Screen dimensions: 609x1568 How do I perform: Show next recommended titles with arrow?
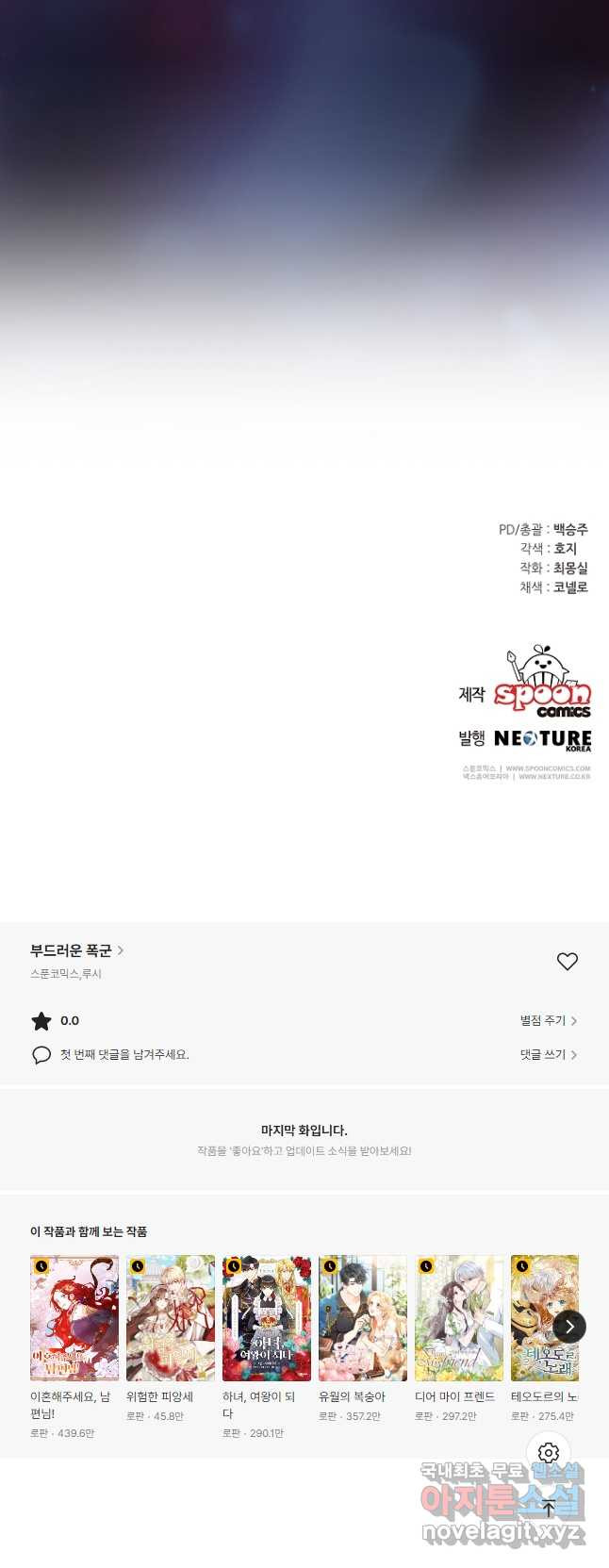coord(569,1327)
